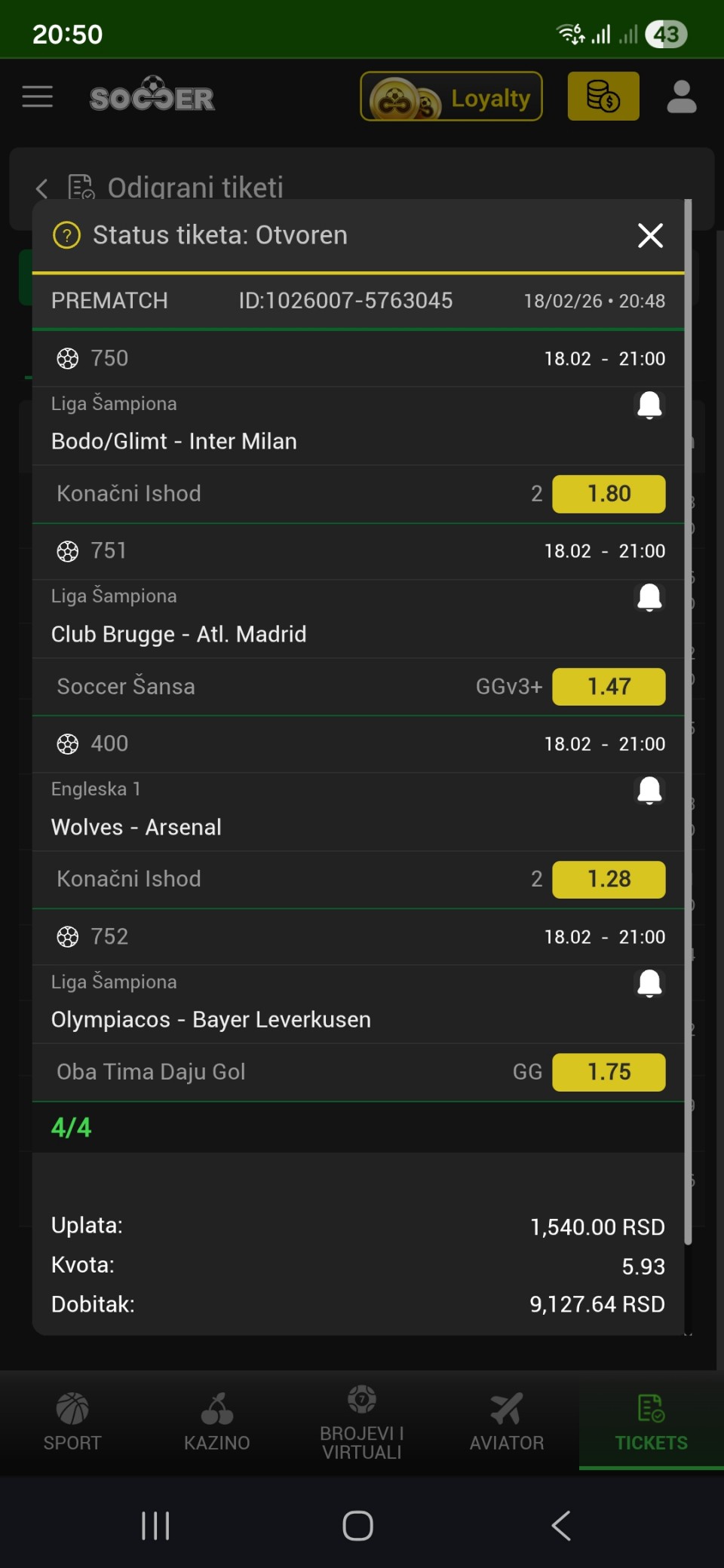Open the user profile

(x=681, y=96)
